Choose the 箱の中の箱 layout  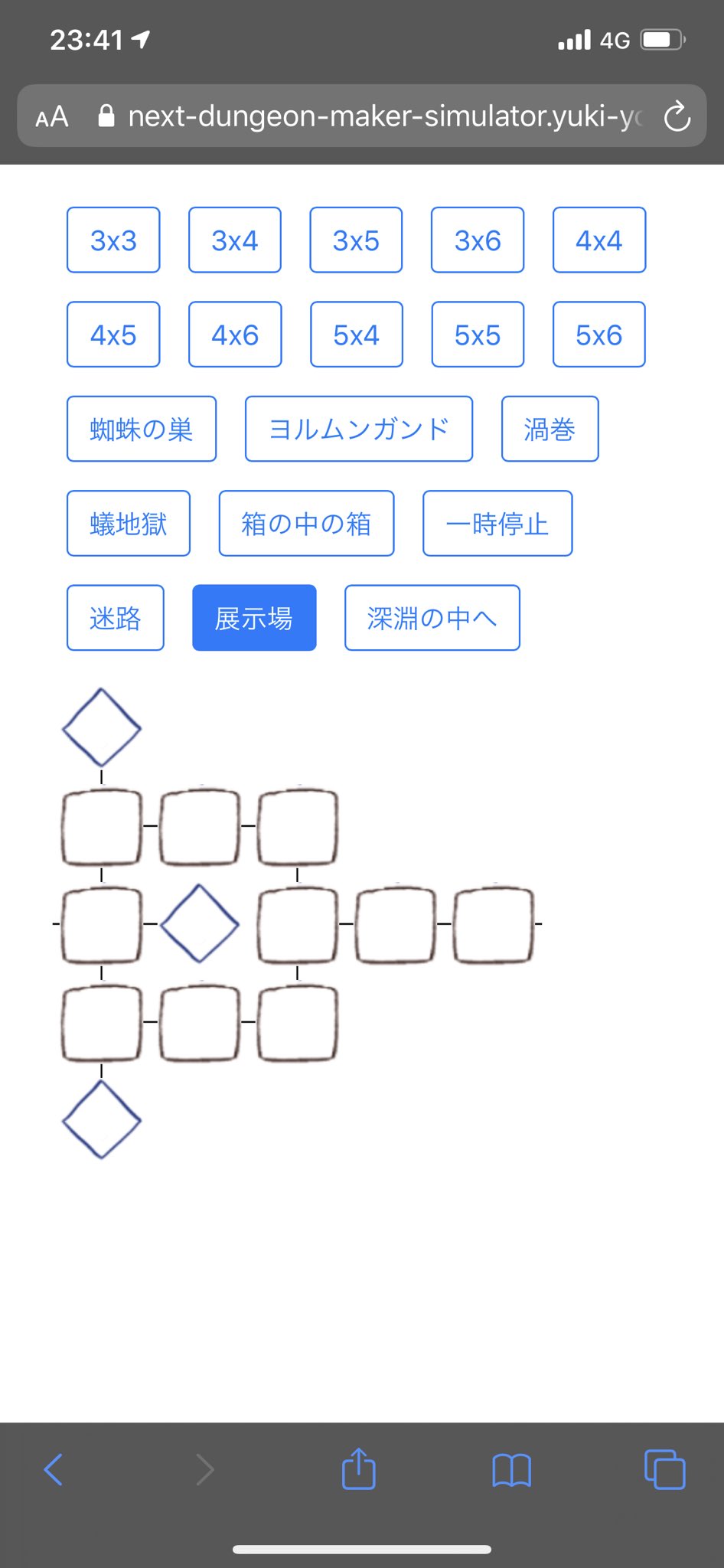tap(306, 524)
